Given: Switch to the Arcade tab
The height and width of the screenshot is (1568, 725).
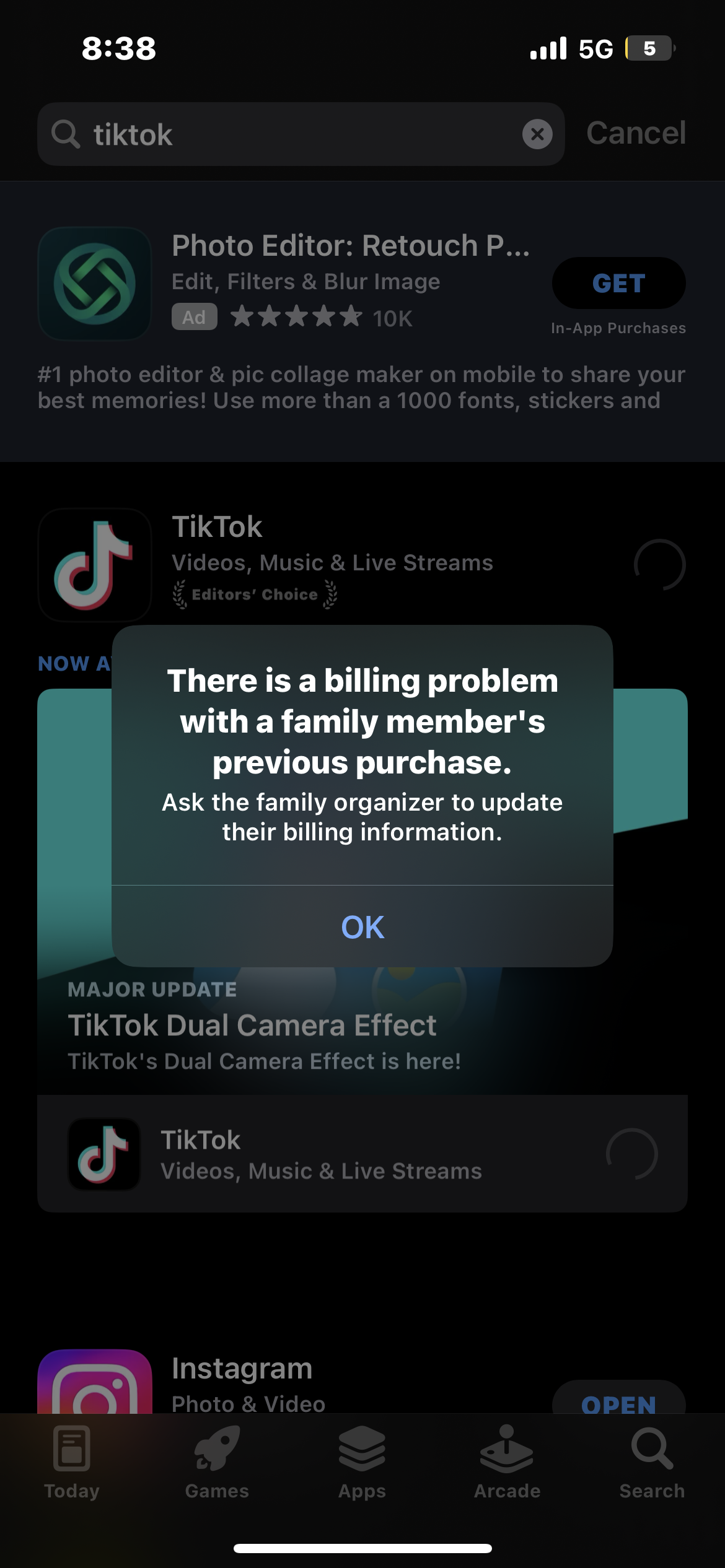Looking at the screenshot, I should coord(507,1463).
